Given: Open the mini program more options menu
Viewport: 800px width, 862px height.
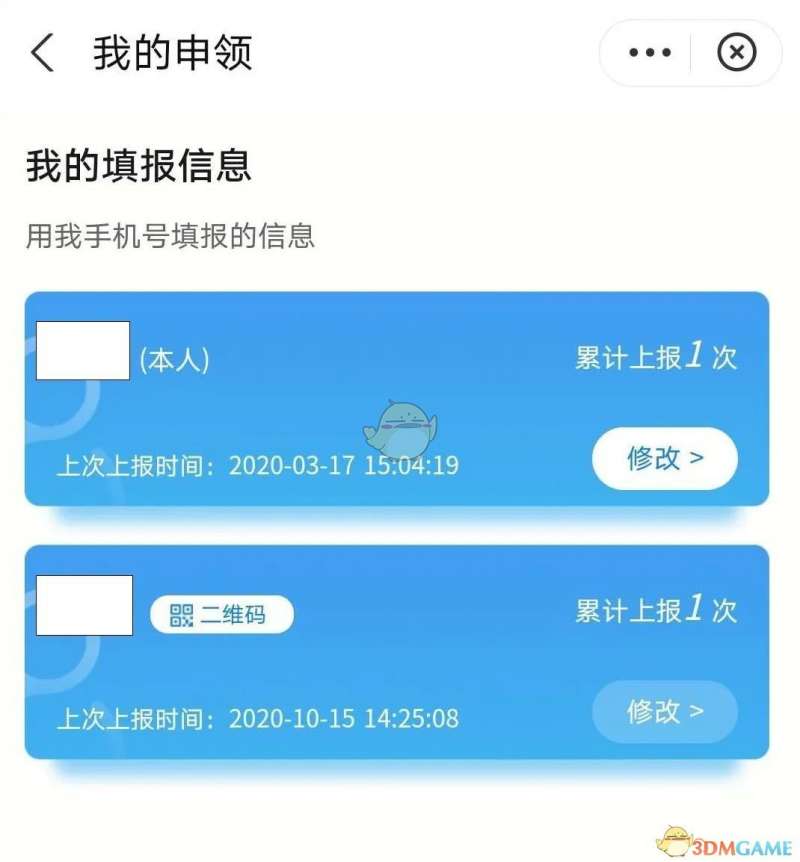Looking at the screenshot, I should click(649, 53).
